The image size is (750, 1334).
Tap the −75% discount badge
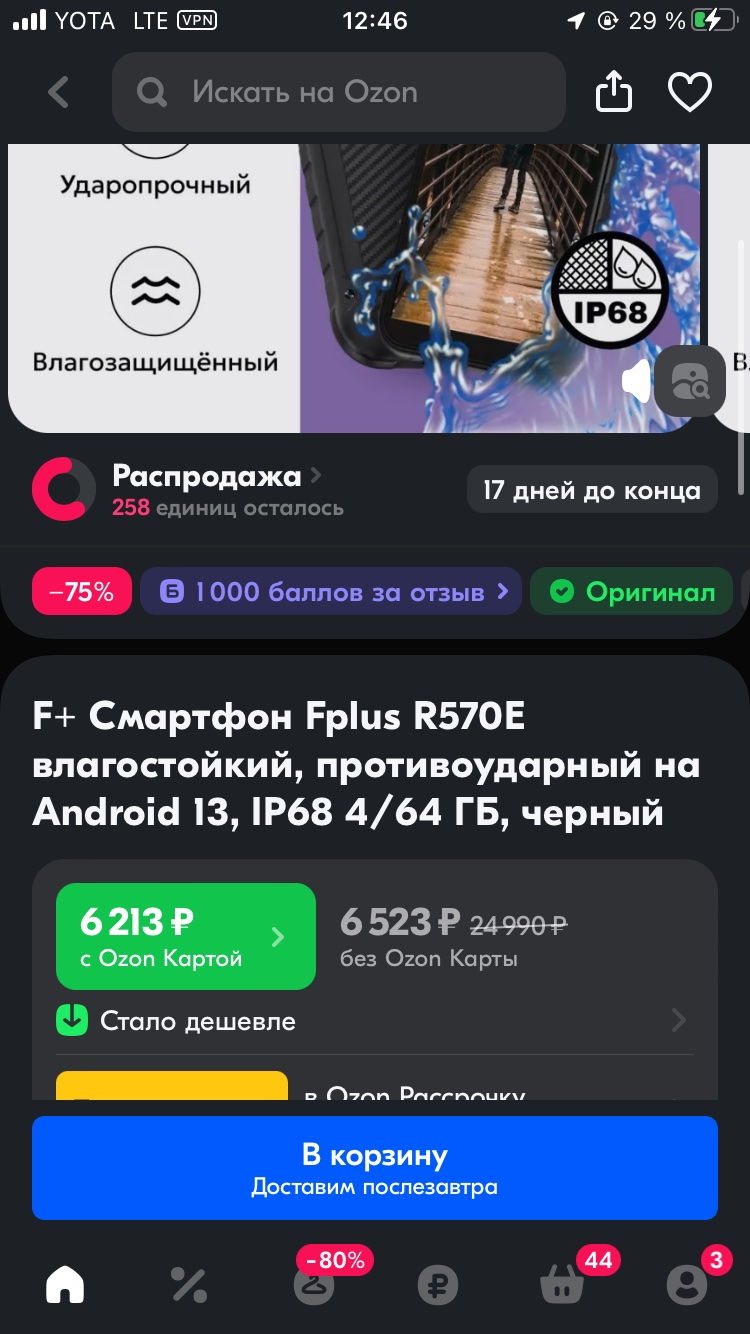81,592
